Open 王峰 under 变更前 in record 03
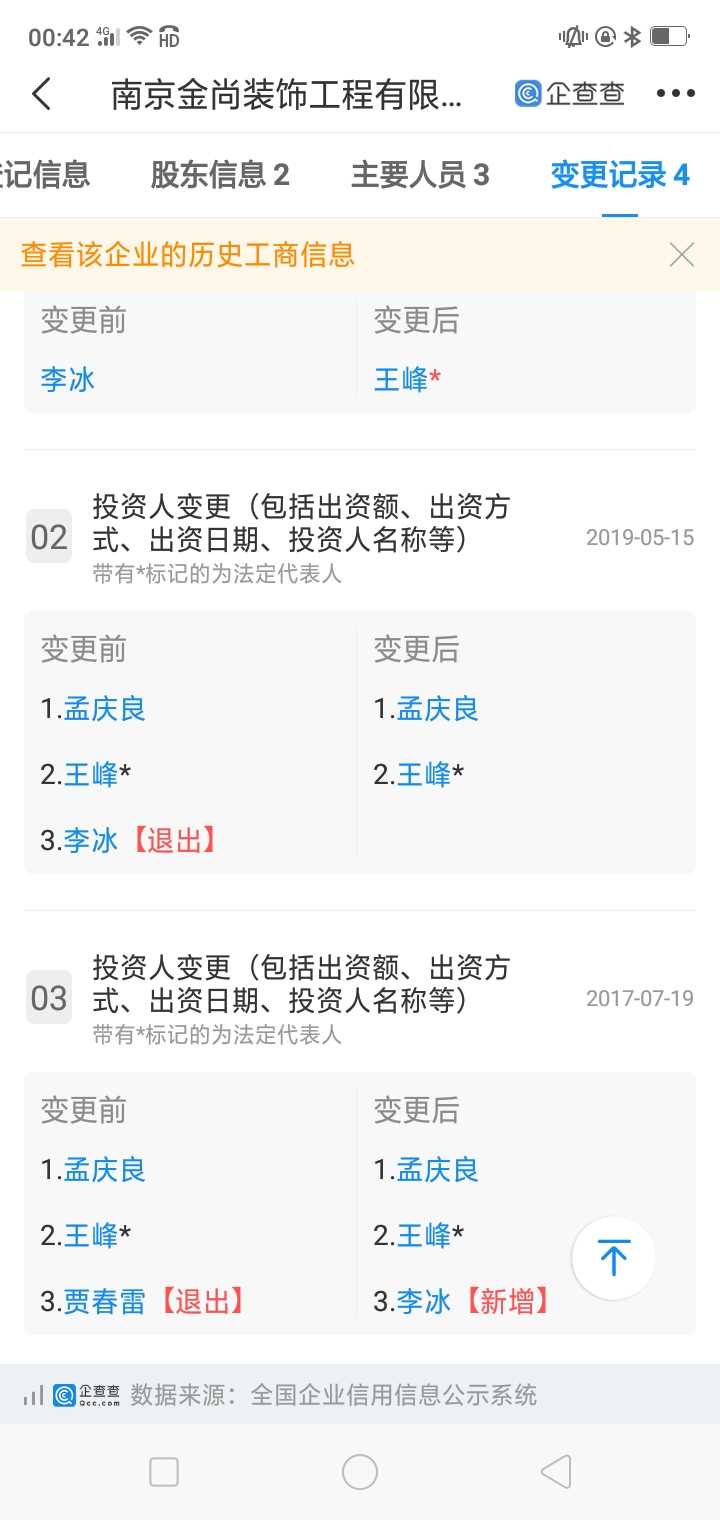This screenshot has width=720, height=1520. (x=91, y=1236)
